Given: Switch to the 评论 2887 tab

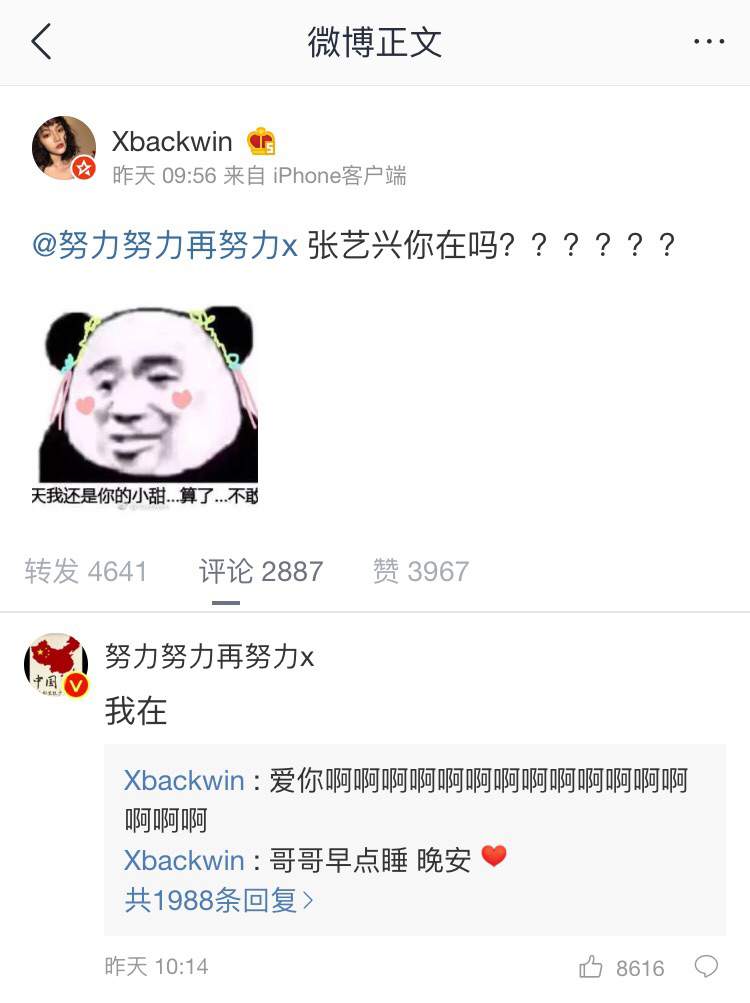Looking at the screenshot, I should tap(260, 572).
